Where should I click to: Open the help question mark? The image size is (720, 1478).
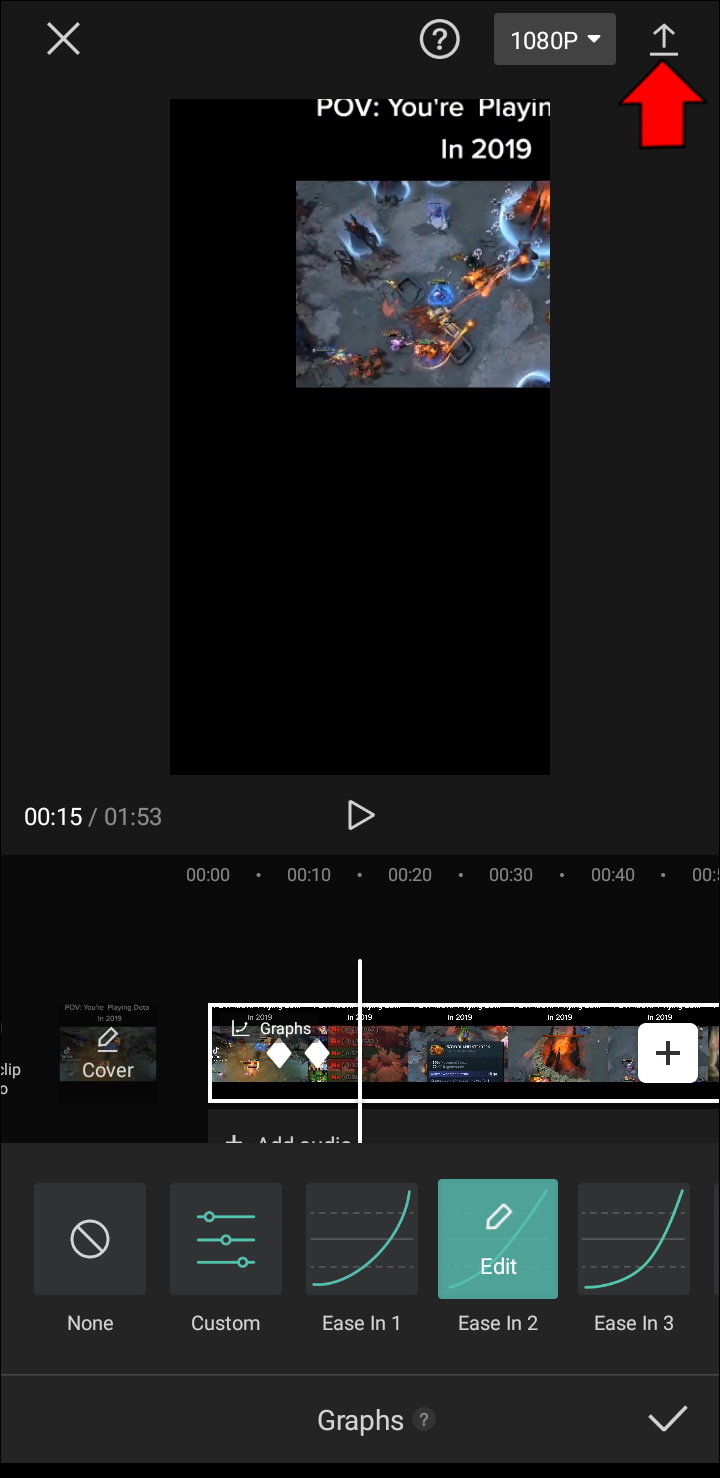439,40
